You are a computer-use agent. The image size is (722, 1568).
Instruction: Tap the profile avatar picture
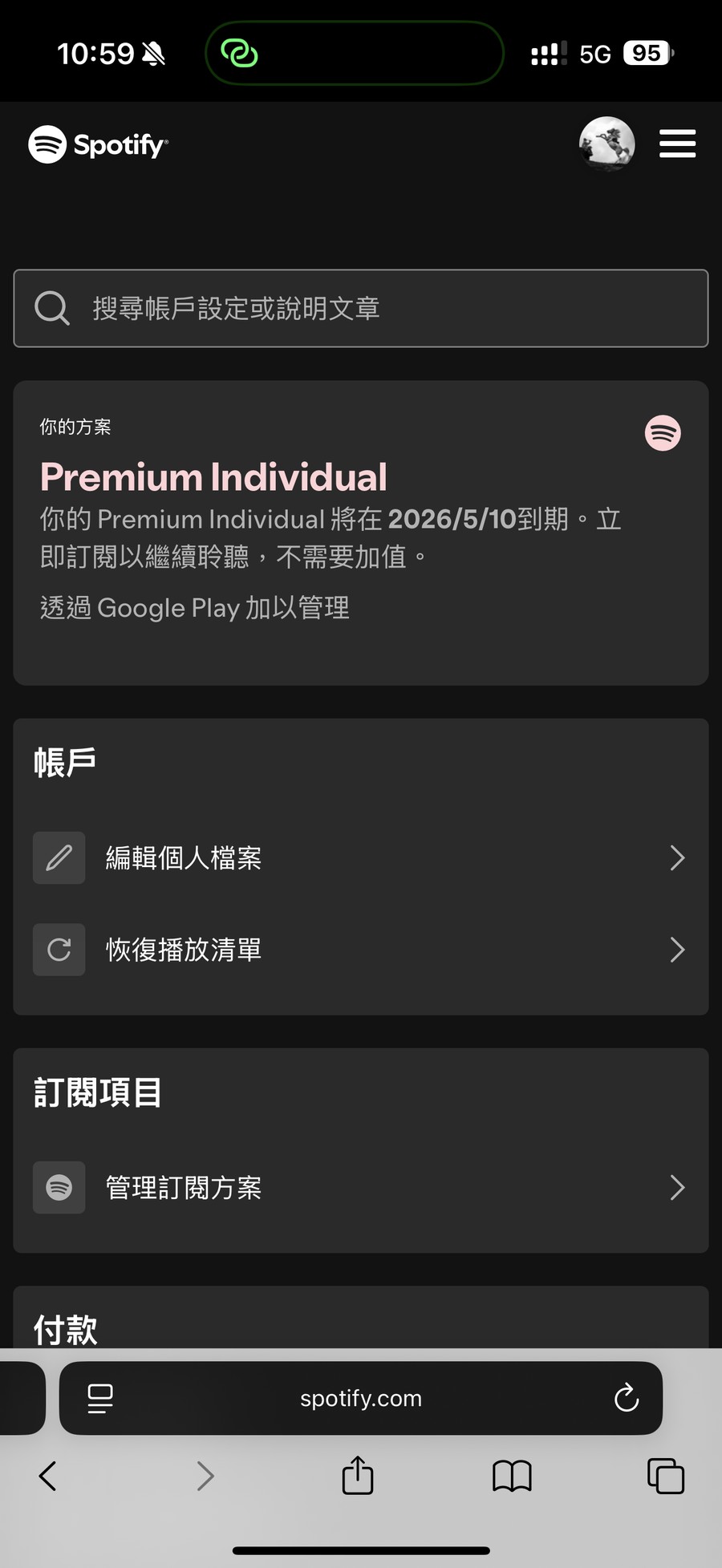tap(606, 144)
